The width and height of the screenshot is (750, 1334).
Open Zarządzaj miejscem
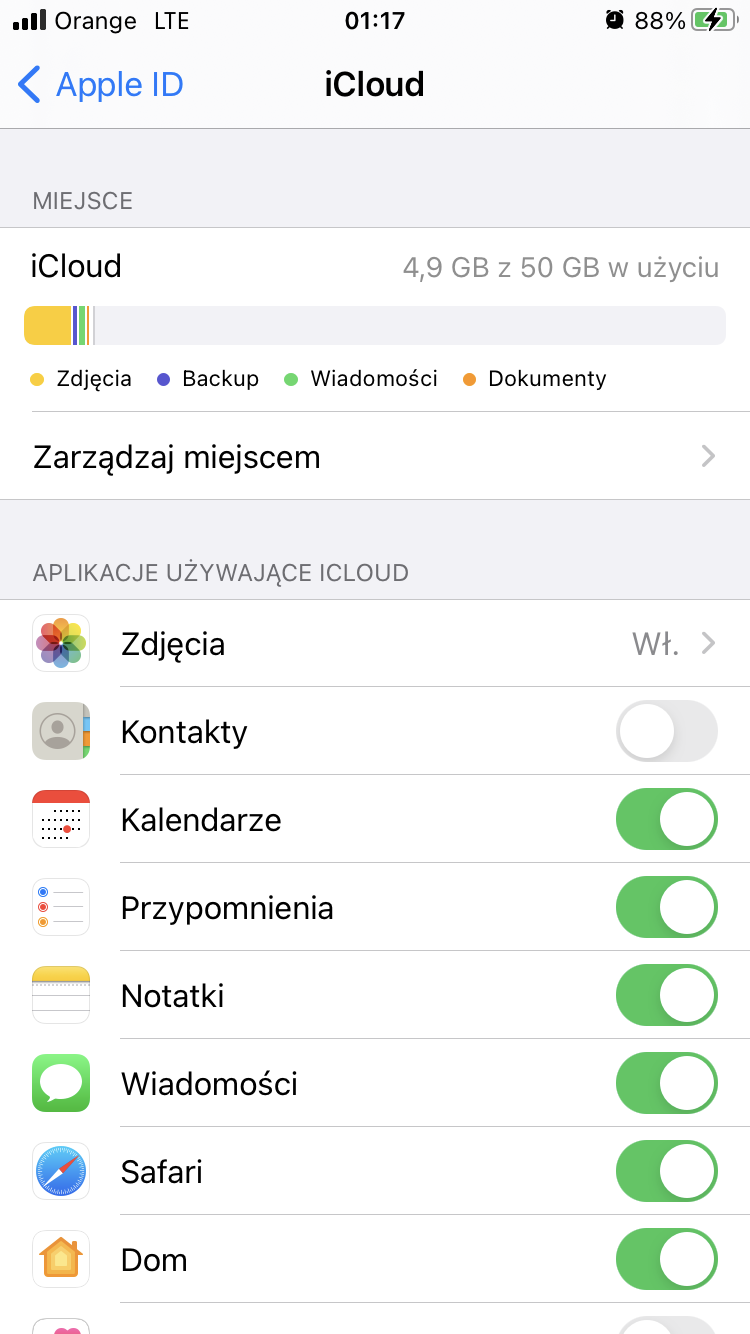pyautogui.click(x=375, y=457)
